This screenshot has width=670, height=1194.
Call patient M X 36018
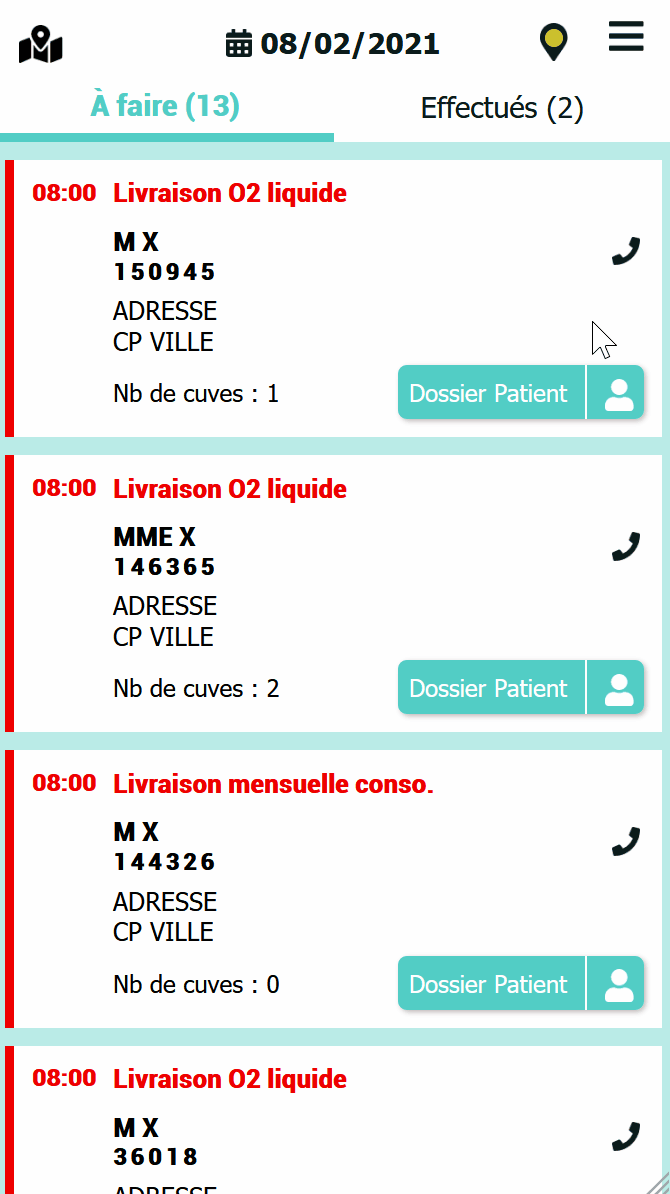click(x=626, y=1136)
